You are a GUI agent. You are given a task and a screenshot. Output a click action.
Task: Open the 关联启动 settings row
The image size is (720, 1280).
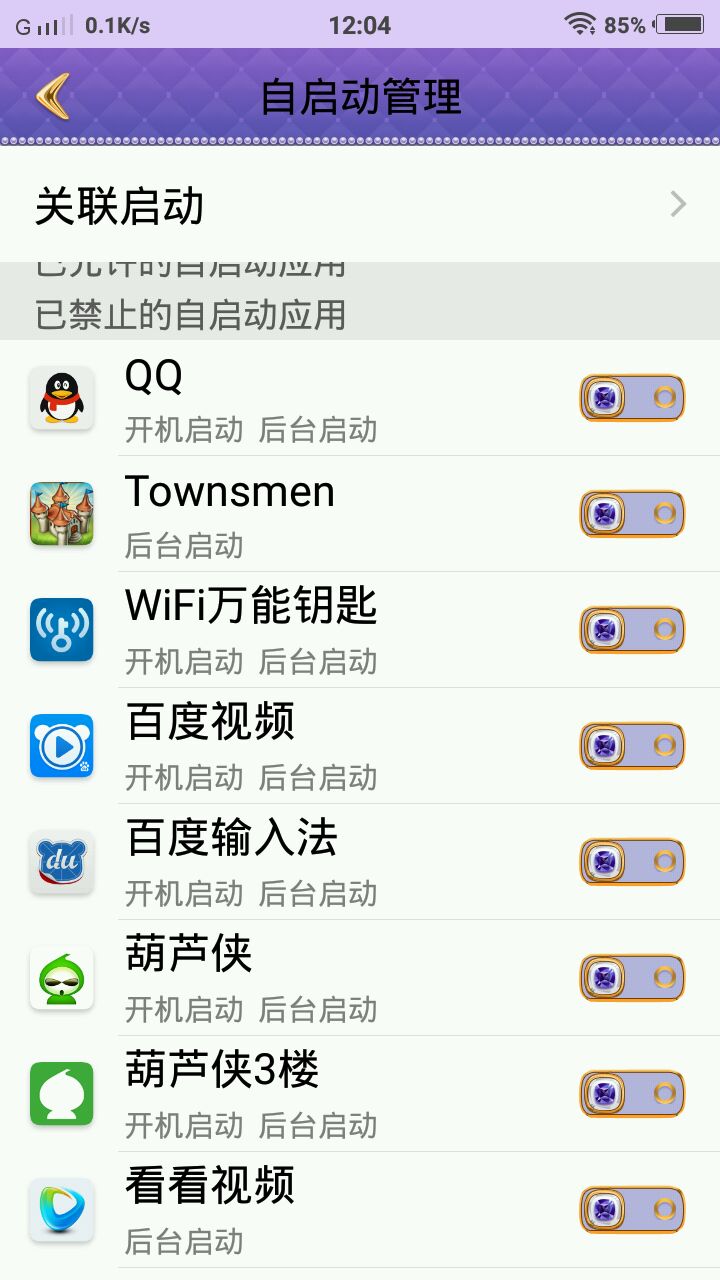tap(360, 205)
